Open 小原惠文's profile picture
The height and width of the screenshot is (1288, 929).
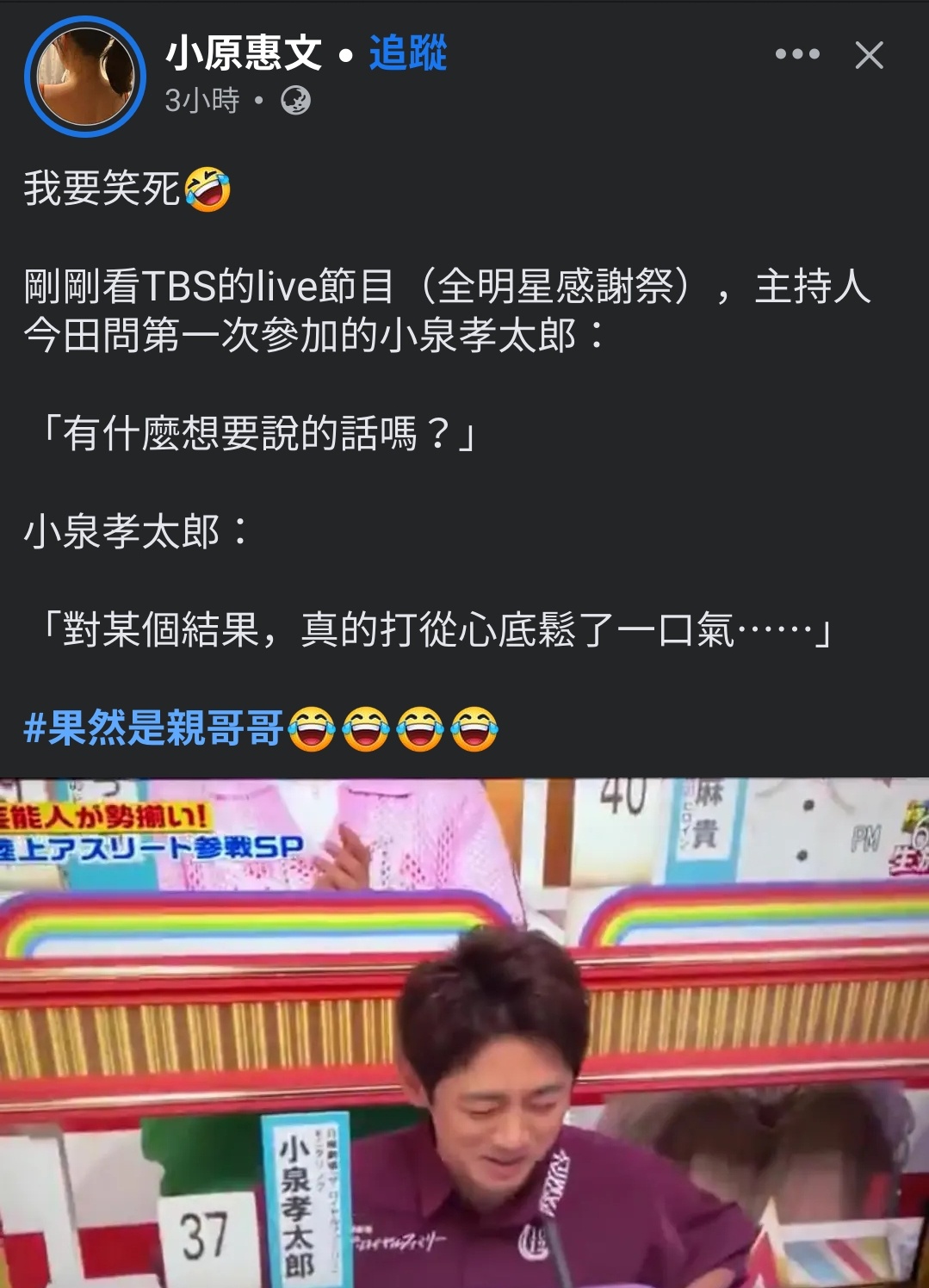pyautogui.click(x=84, y=77)
